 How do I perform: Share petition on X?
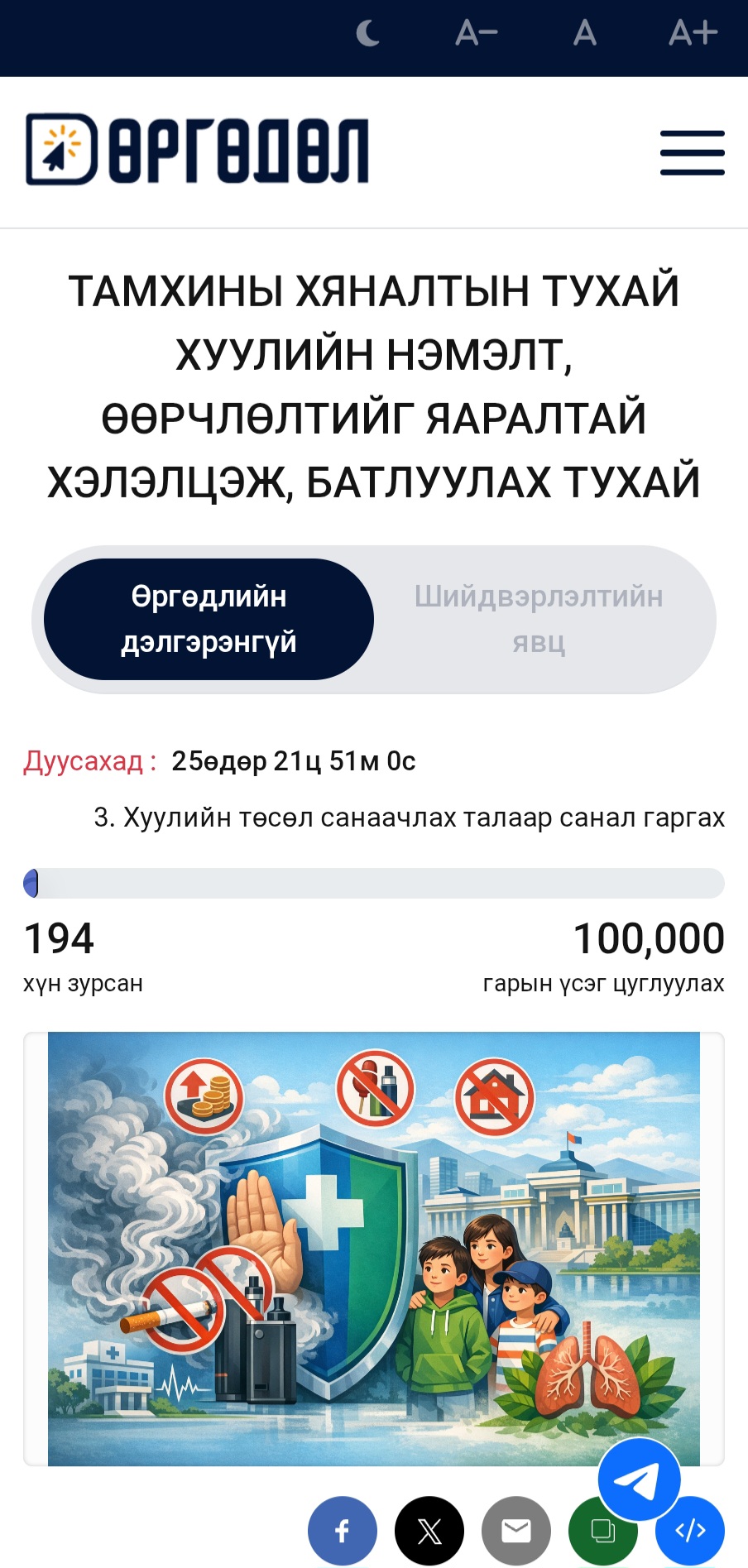(429, 1530)
